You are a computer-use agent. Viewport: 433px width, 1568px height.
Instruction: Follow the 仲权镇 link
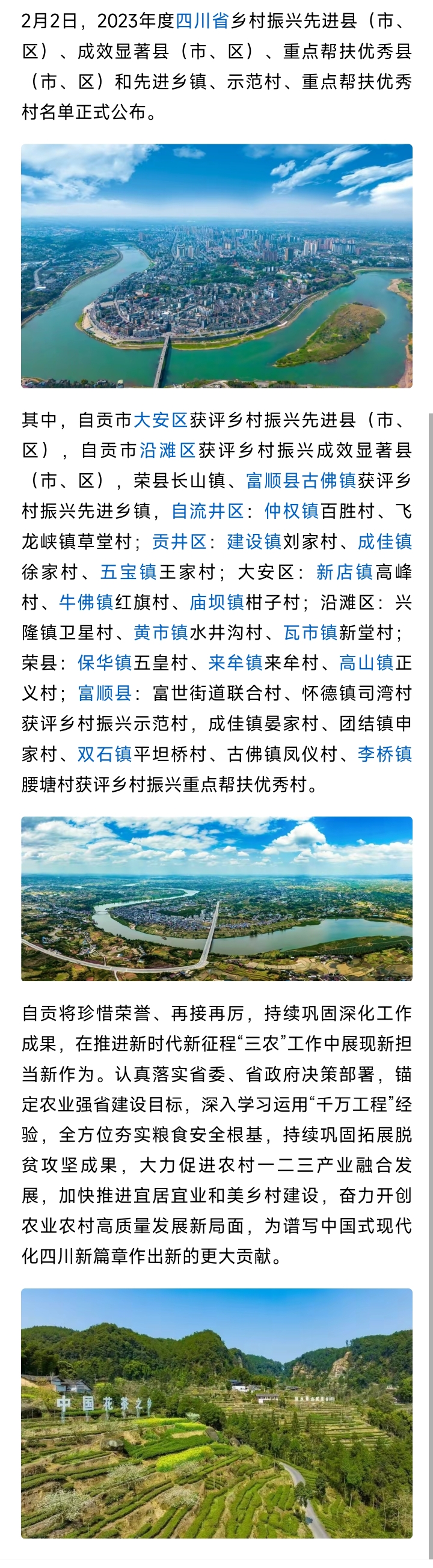pyautogui.click(x=292, y=511)
